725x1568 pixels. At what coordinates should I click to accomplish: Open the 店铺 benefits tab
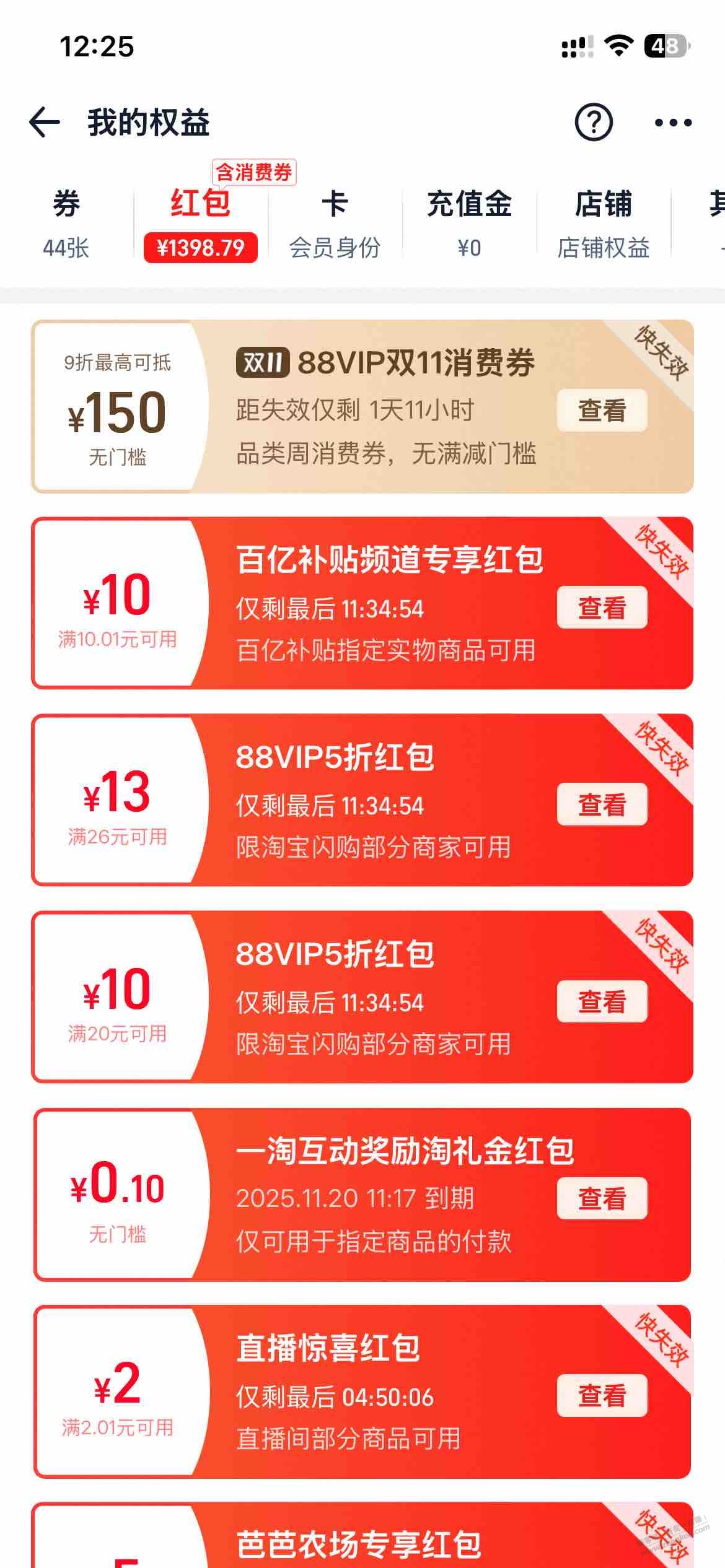coord(602,223)
